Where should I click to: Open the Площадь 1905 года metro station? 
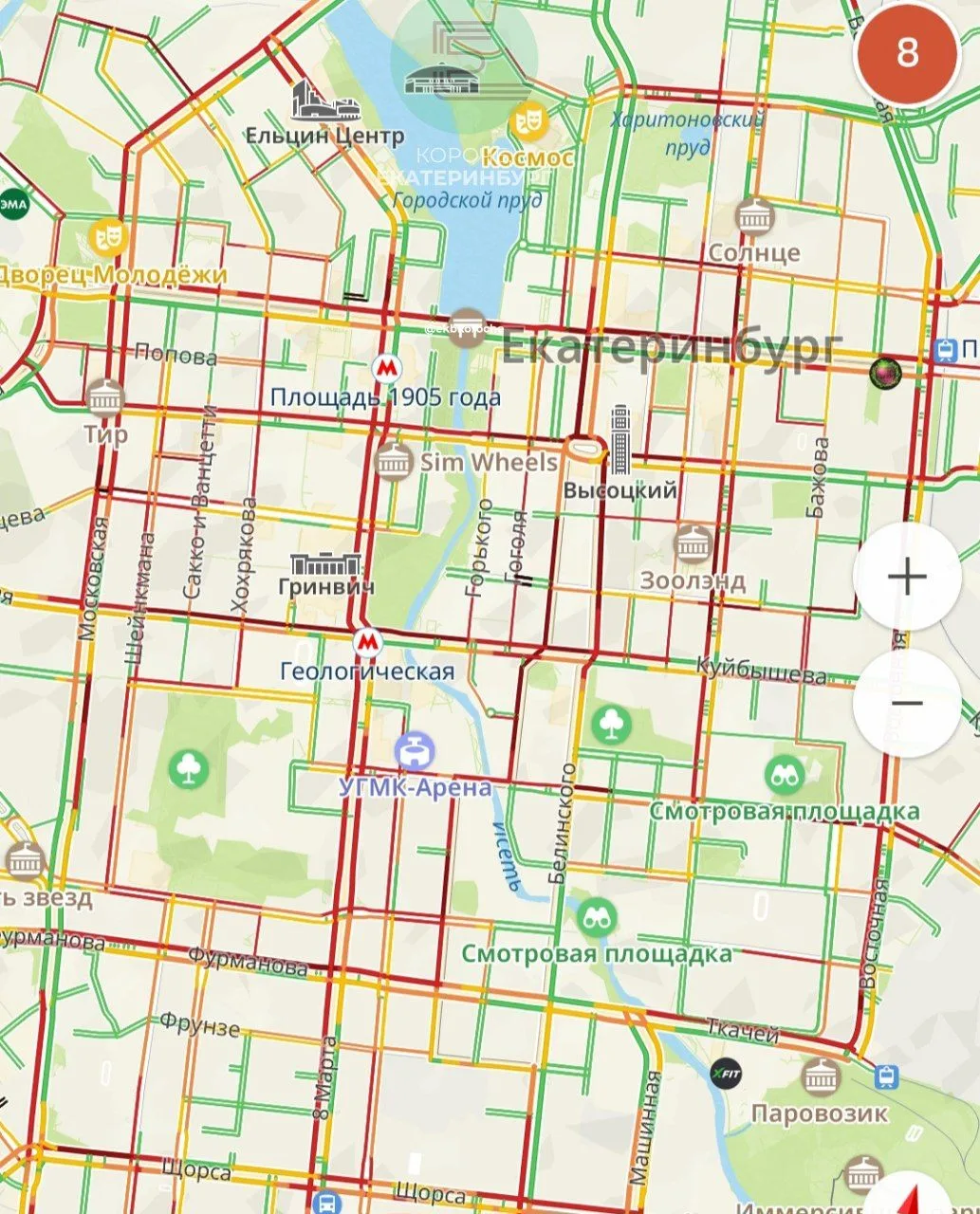point(385,368)
